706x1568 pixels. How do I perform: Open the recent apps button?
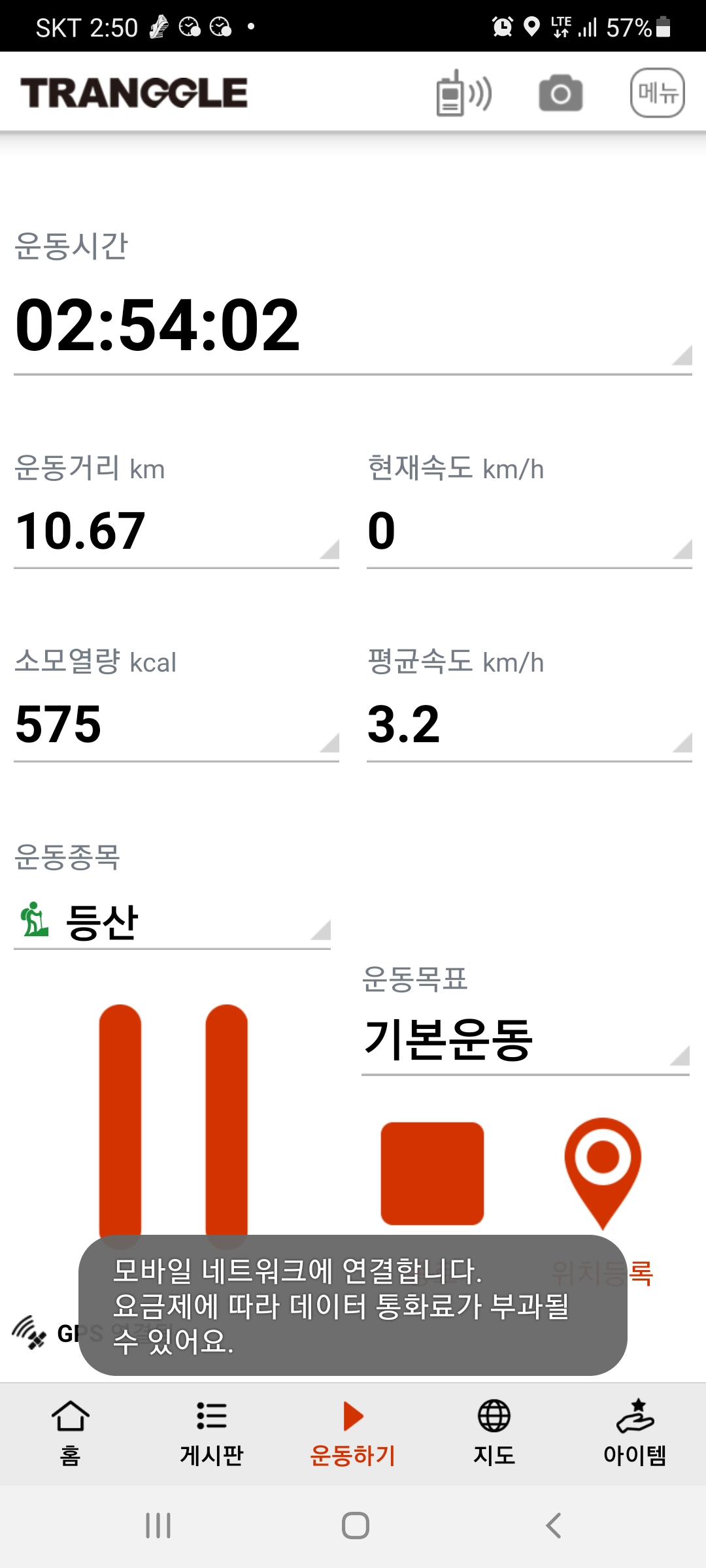[x=158, y=1526]
